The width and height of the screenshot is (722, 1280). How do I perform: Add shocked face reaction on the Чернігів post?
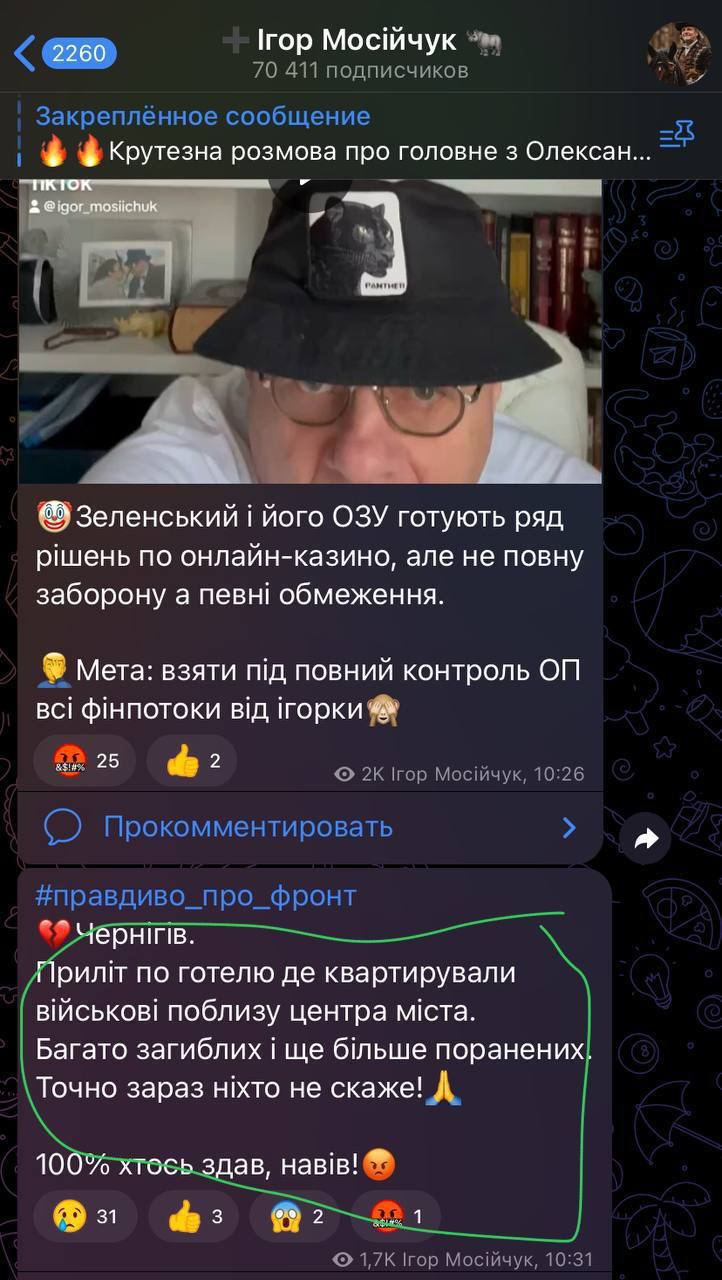click(x=296, y=1216)
